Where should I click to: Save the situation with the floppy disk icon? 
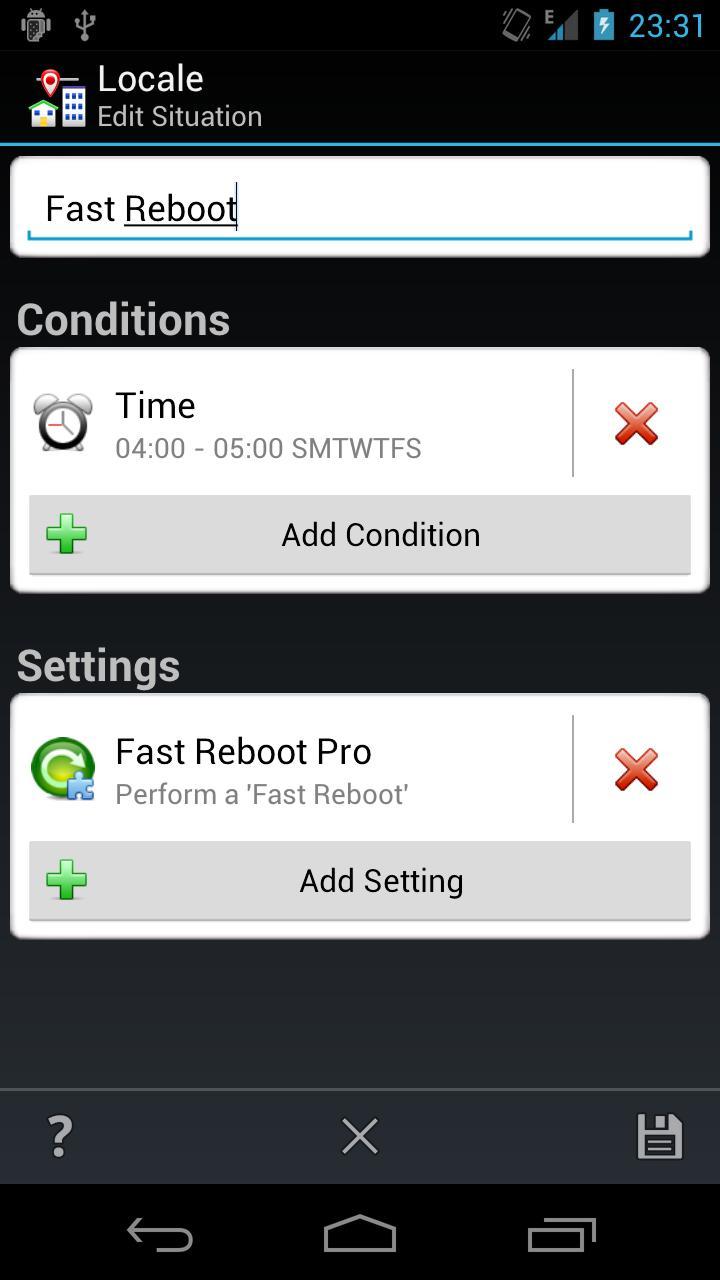(659, 1136)
